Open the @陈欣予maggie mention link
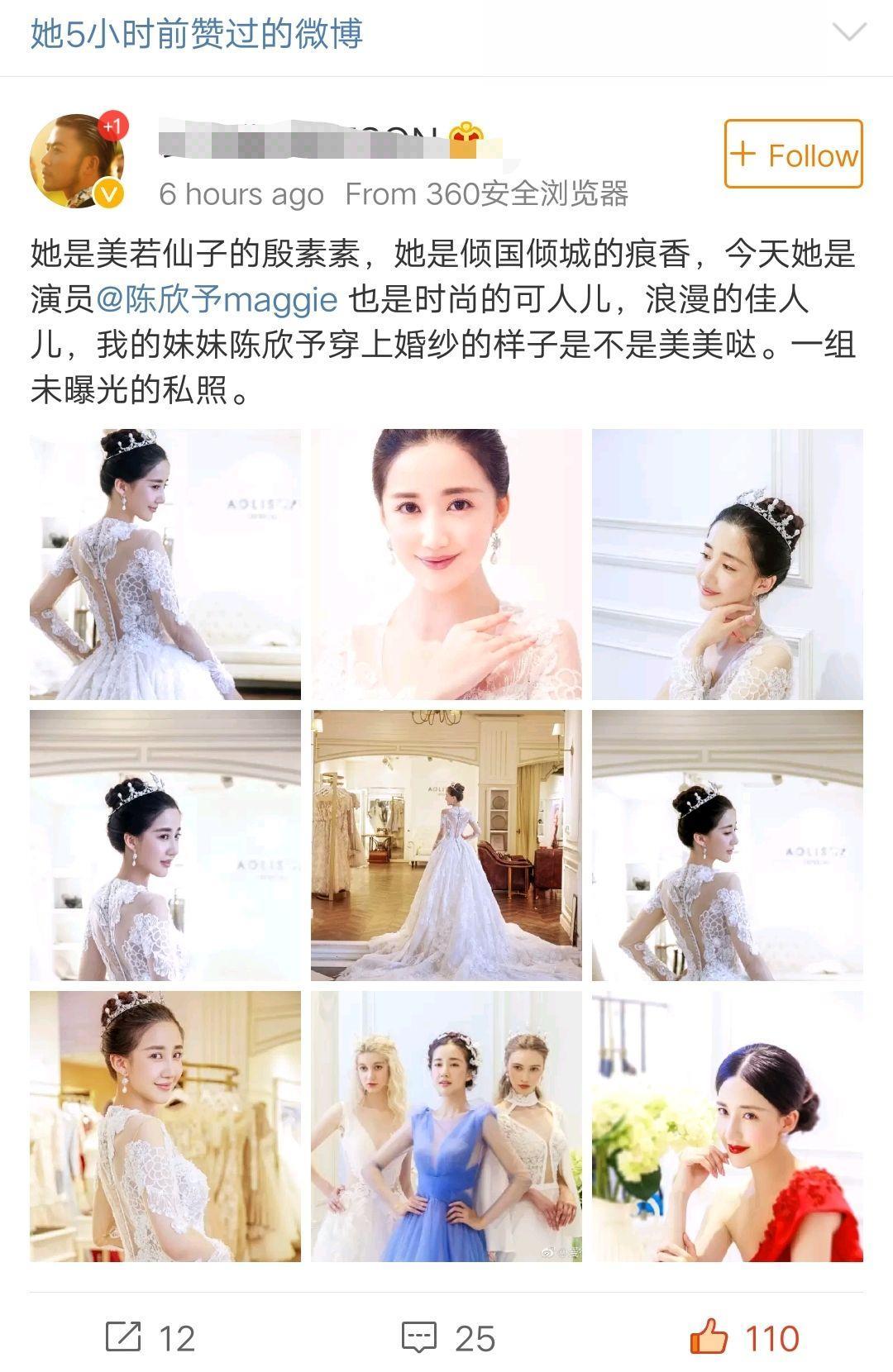The height and width of the screenshot is (1372, 893). pos(217,299)
